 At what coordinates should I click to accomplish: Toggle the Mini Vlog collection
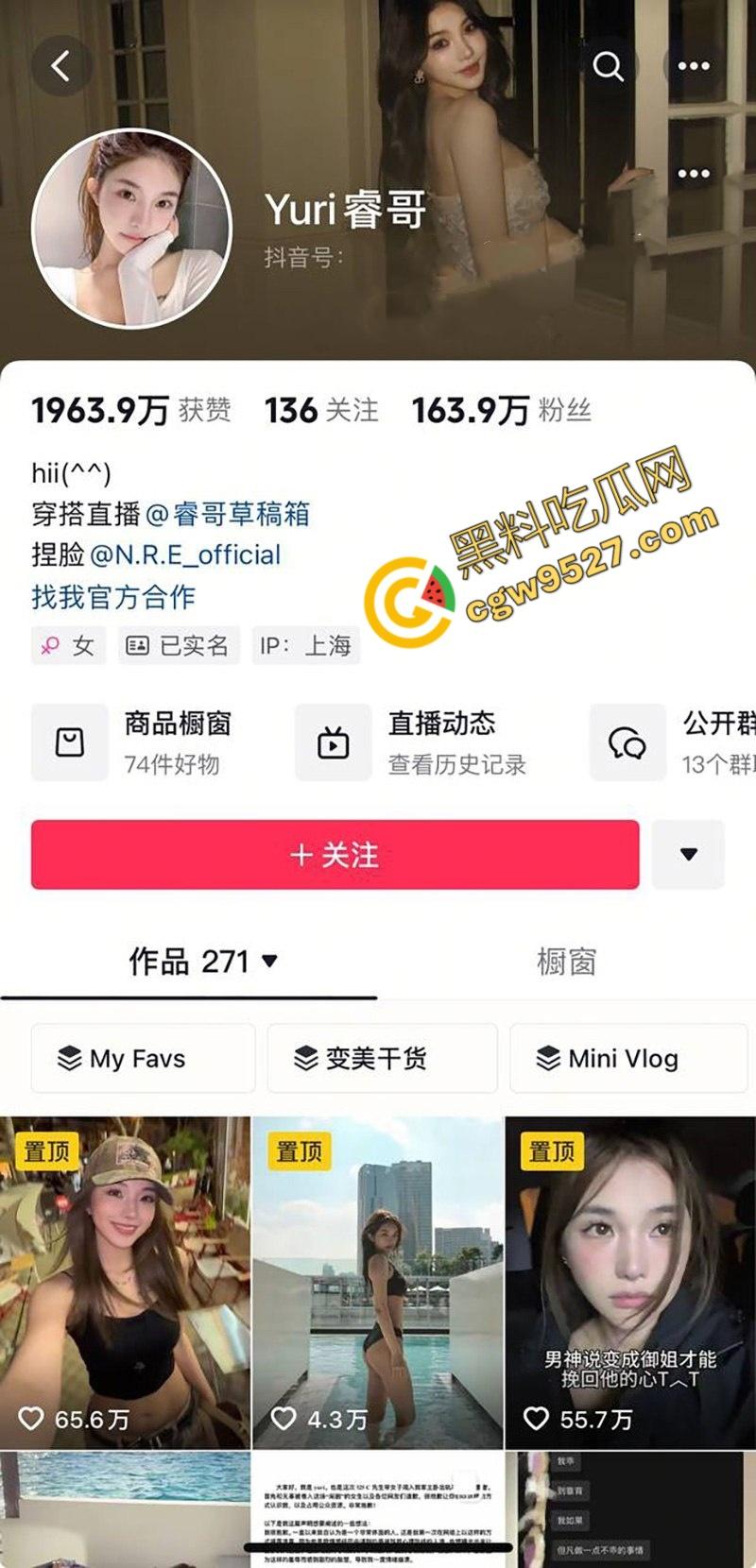[x=627, y=1059]
